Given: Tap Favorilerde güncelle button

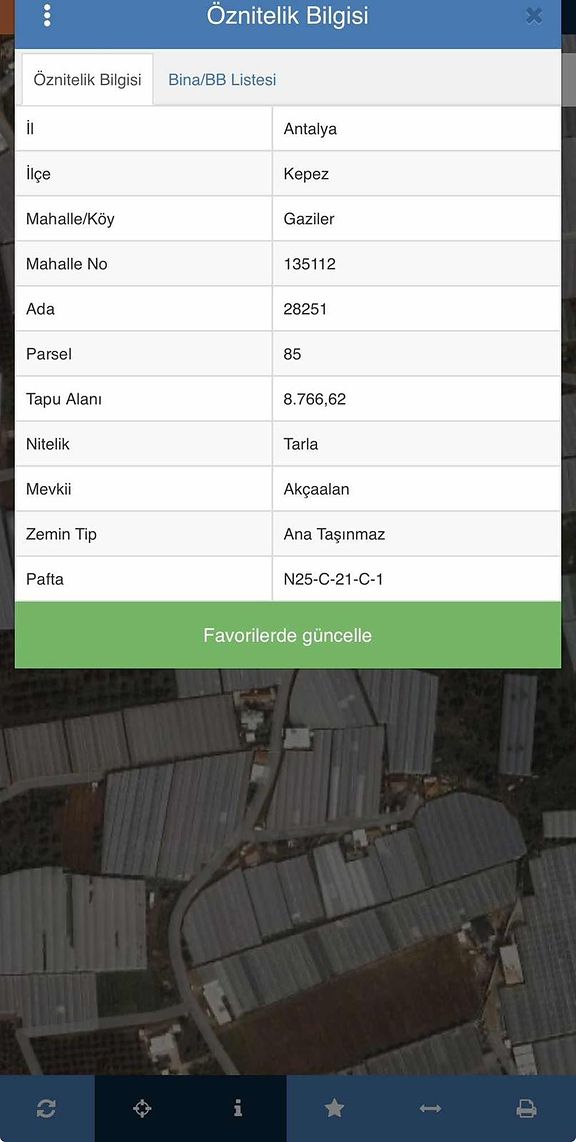Looking at the screenshot, I should point(288,635).
